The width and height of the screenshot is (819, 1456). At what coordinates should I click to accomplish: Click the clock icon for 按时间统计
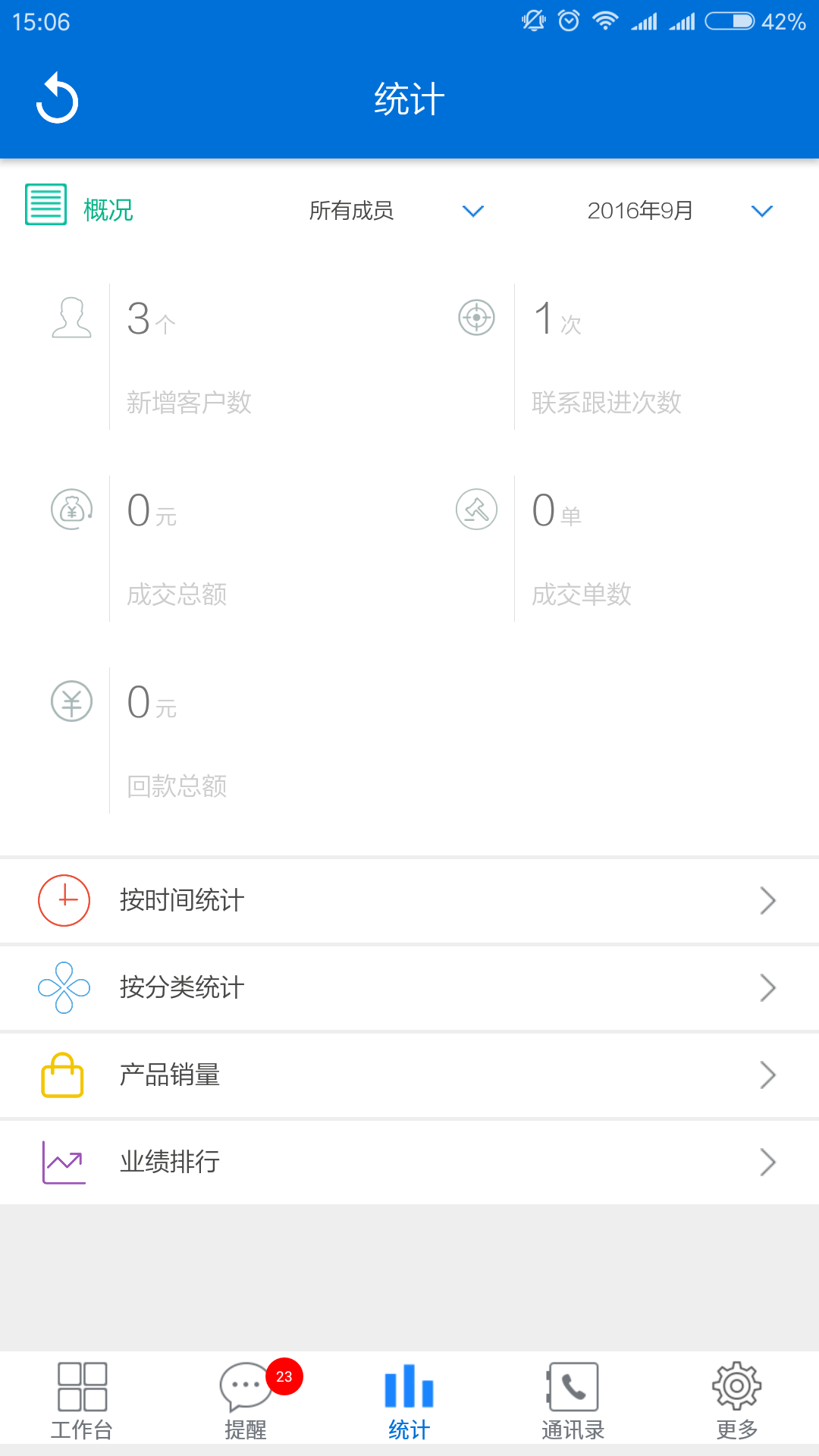pos(63,901)
